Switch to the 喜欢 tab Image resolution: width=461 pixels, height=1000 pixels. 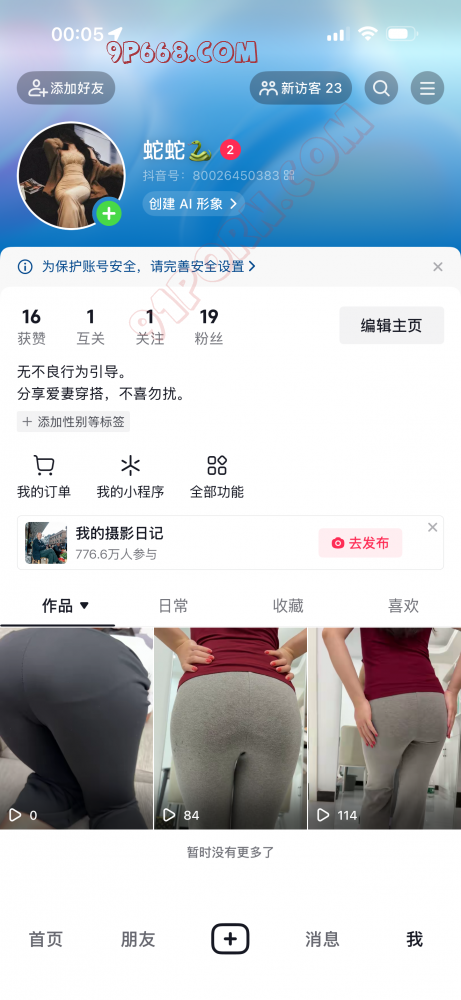(x=404, y=606)
